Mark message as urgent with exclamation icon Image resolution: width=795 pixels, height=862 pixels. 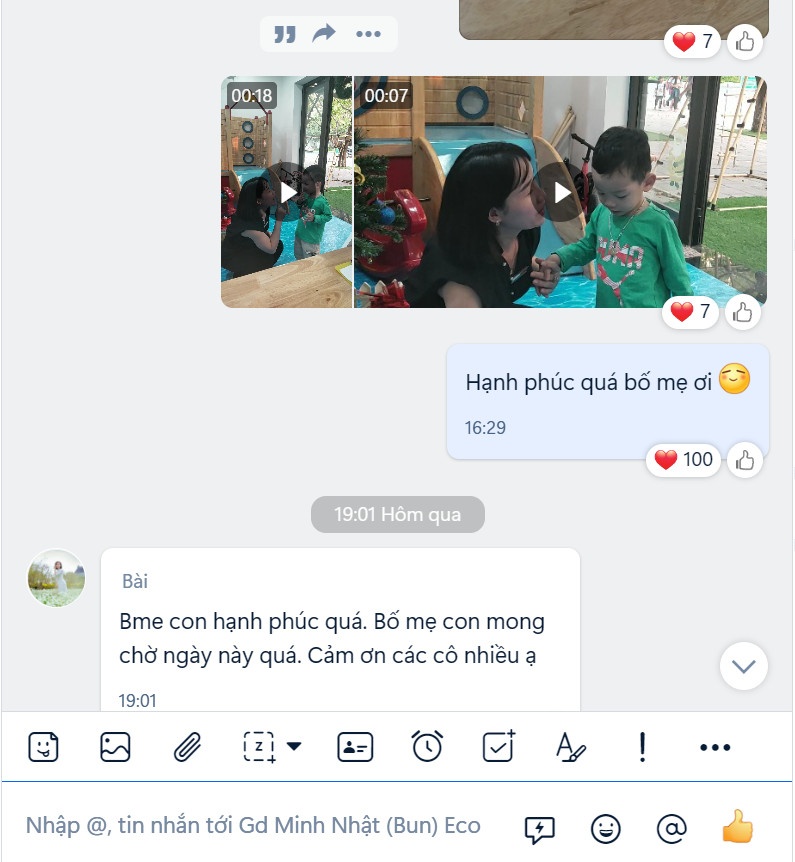point(642,746)
